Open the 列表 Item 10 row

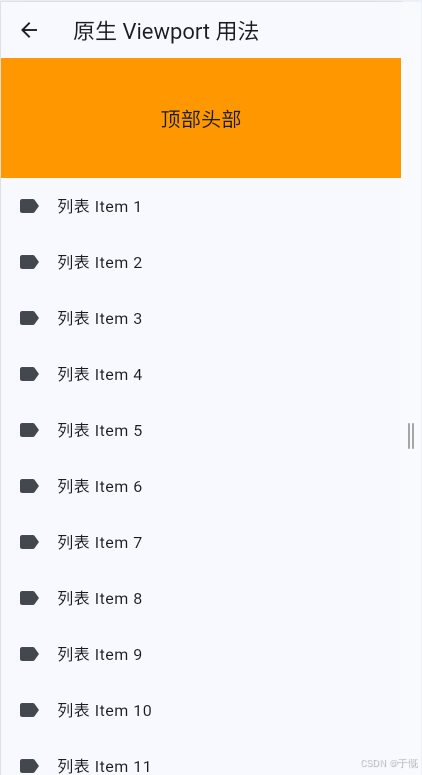pos(201,710)
